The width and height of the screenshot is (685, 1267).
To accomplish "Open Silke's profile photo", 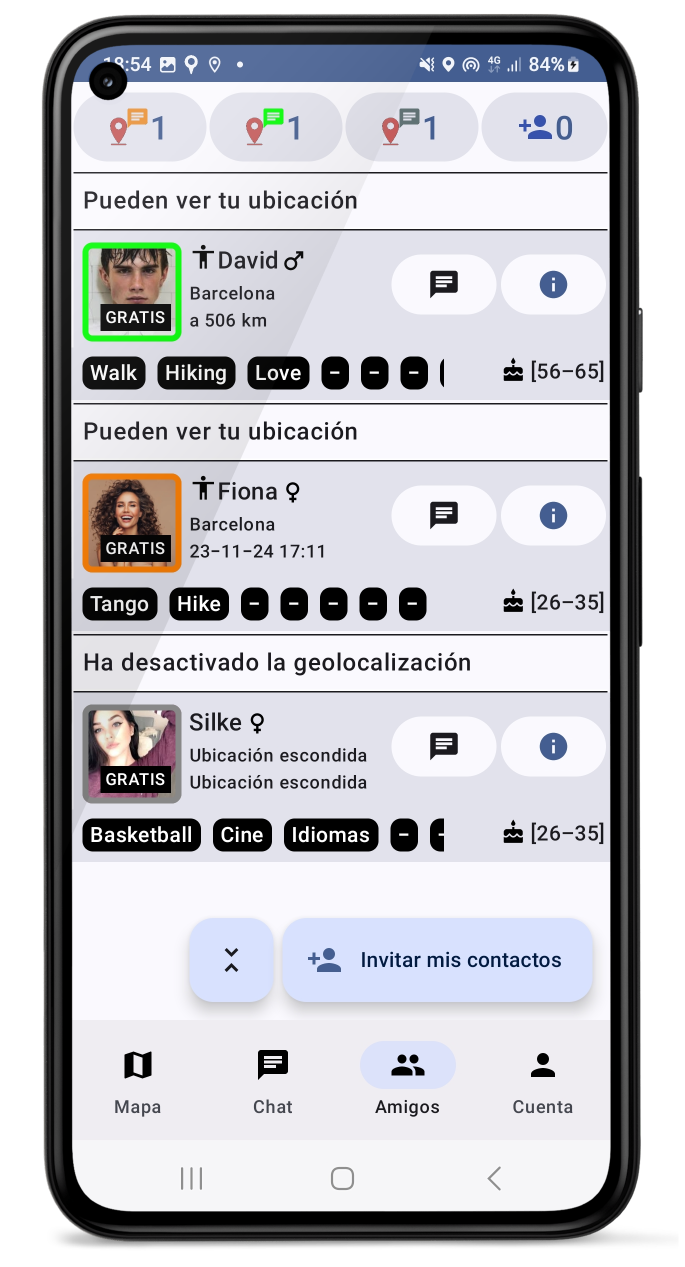I will click(x=132, y=753).
